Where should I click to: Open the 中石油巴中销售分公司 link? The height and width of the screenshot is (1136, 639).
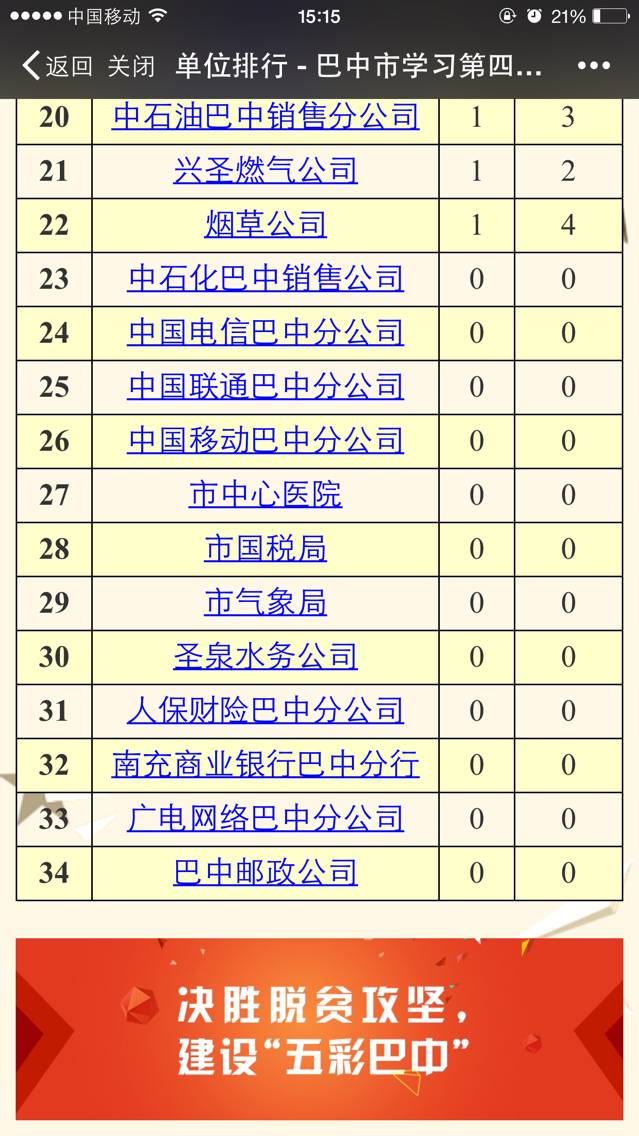pos(265,117)
